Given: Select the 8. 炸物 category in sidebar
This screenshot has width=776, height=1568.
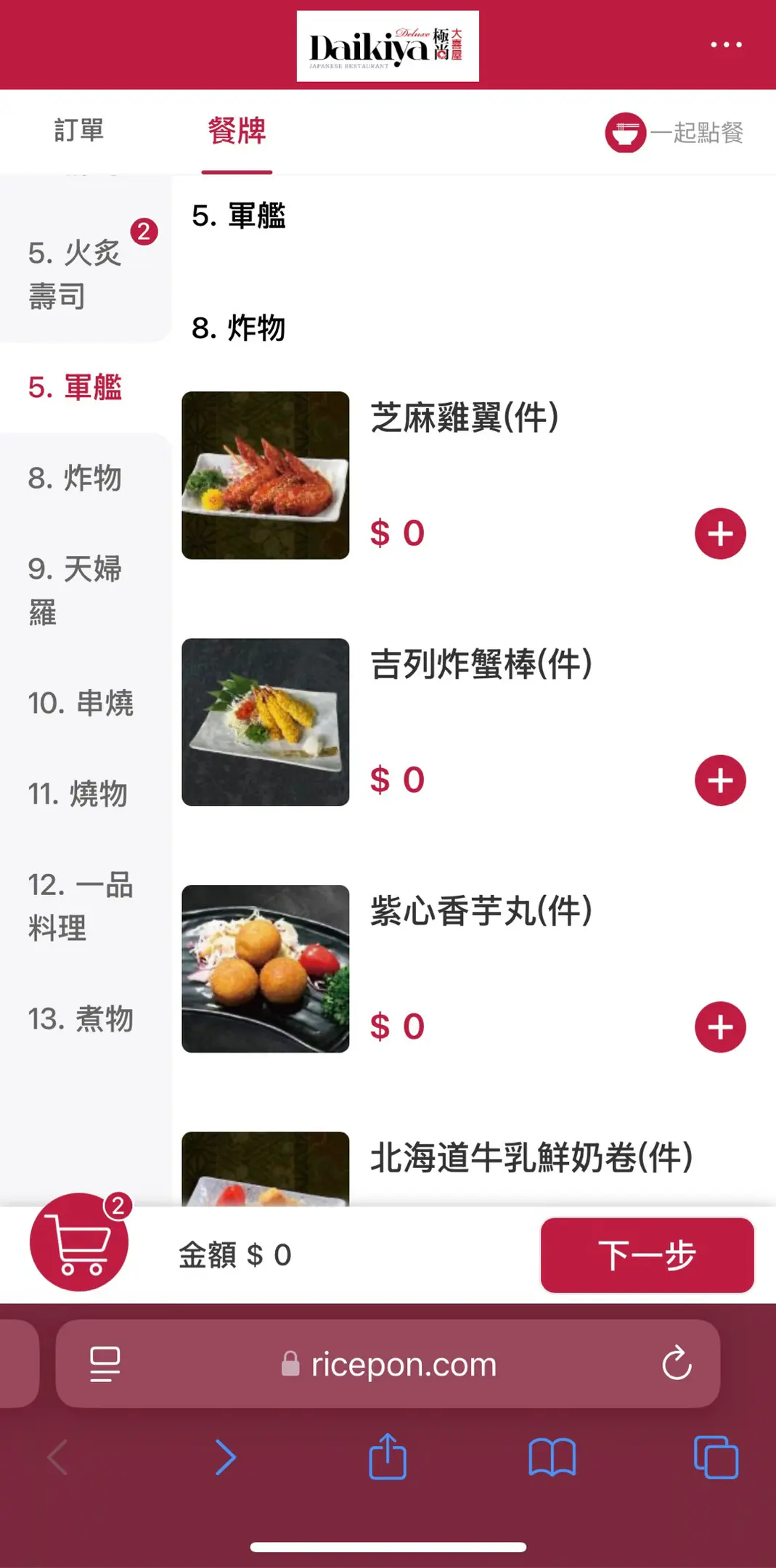Looking at the screenshot, I should click(75, 478).
